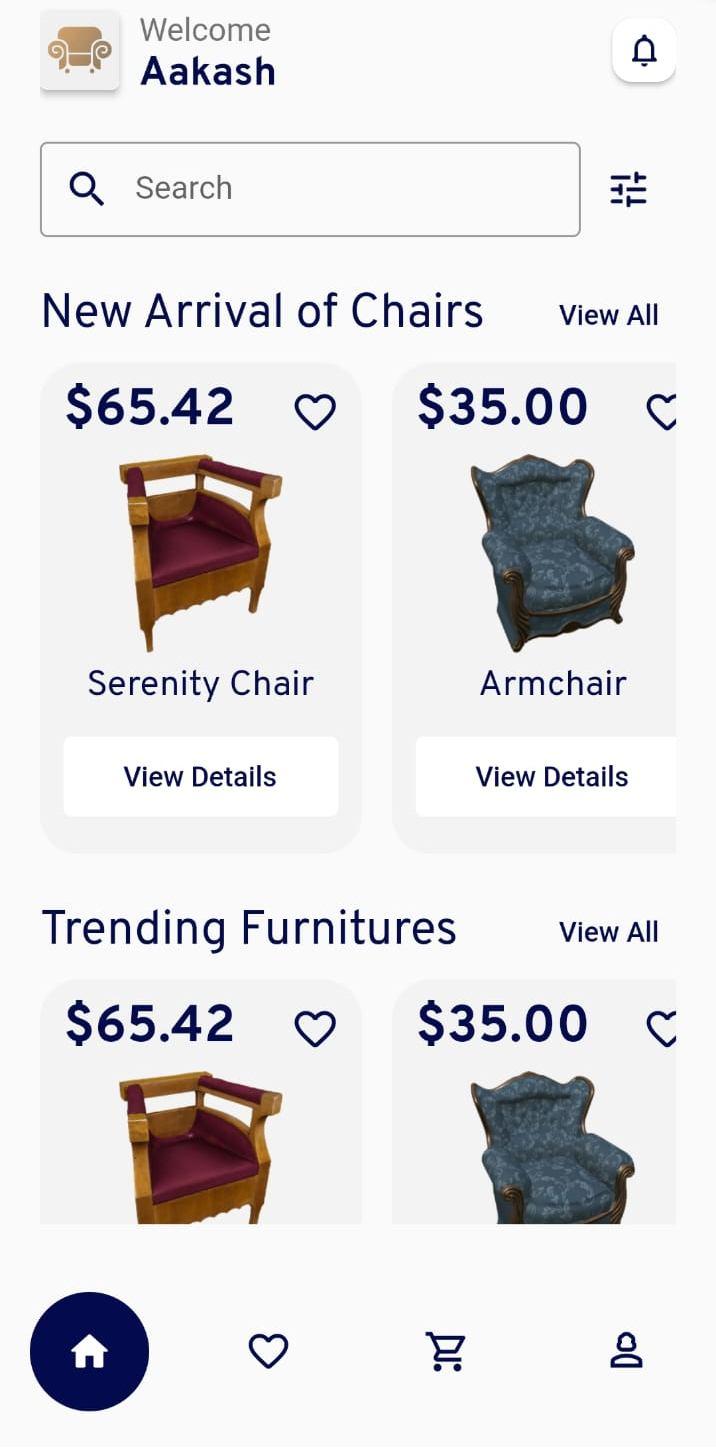Switch to the profile tab
The width and height of the screenshot is (716, 1454).
626,1352
